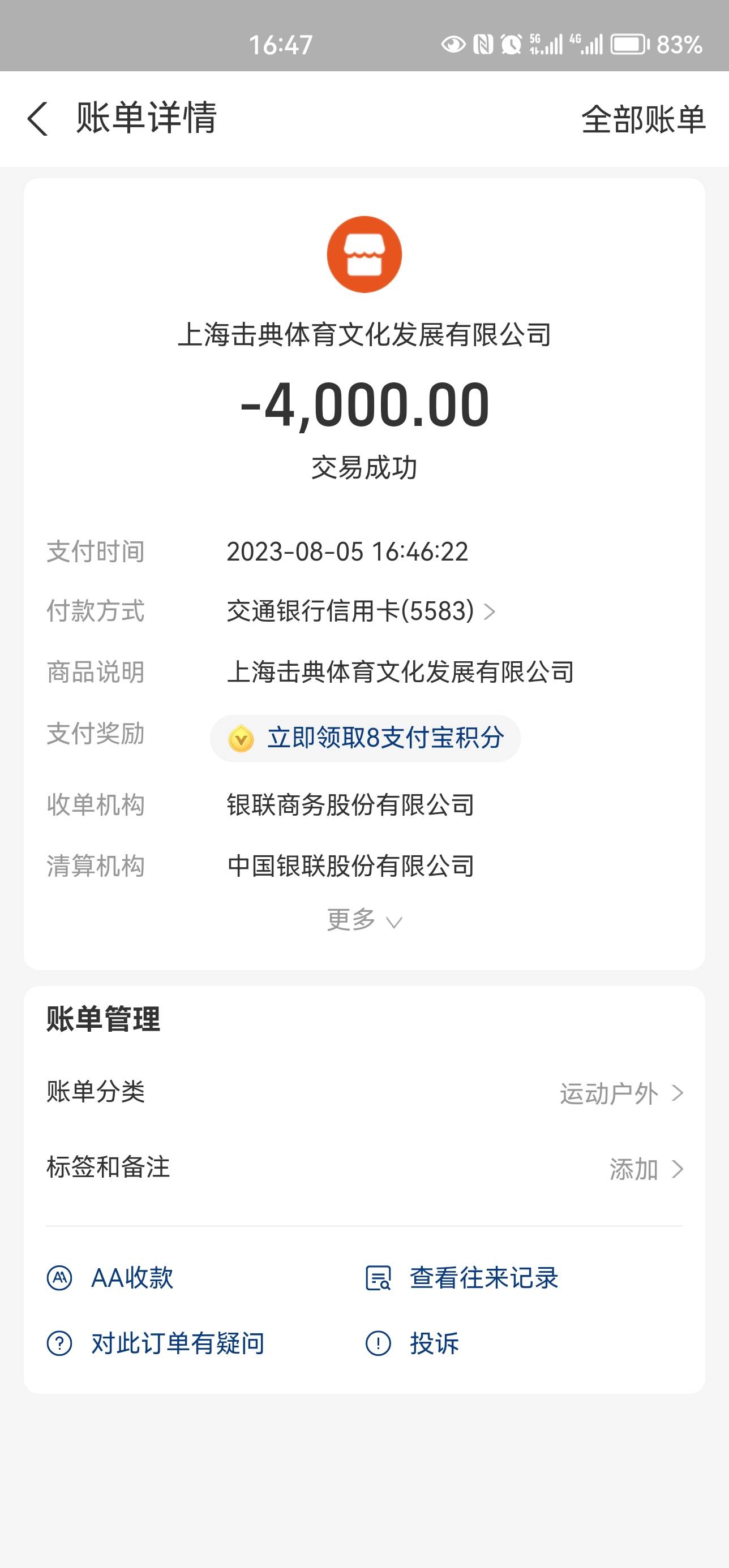This screenshot has width=729, height=1568.
Task: Open the 交通银行信用卡(5583) payment method
Action: point(361,611)
